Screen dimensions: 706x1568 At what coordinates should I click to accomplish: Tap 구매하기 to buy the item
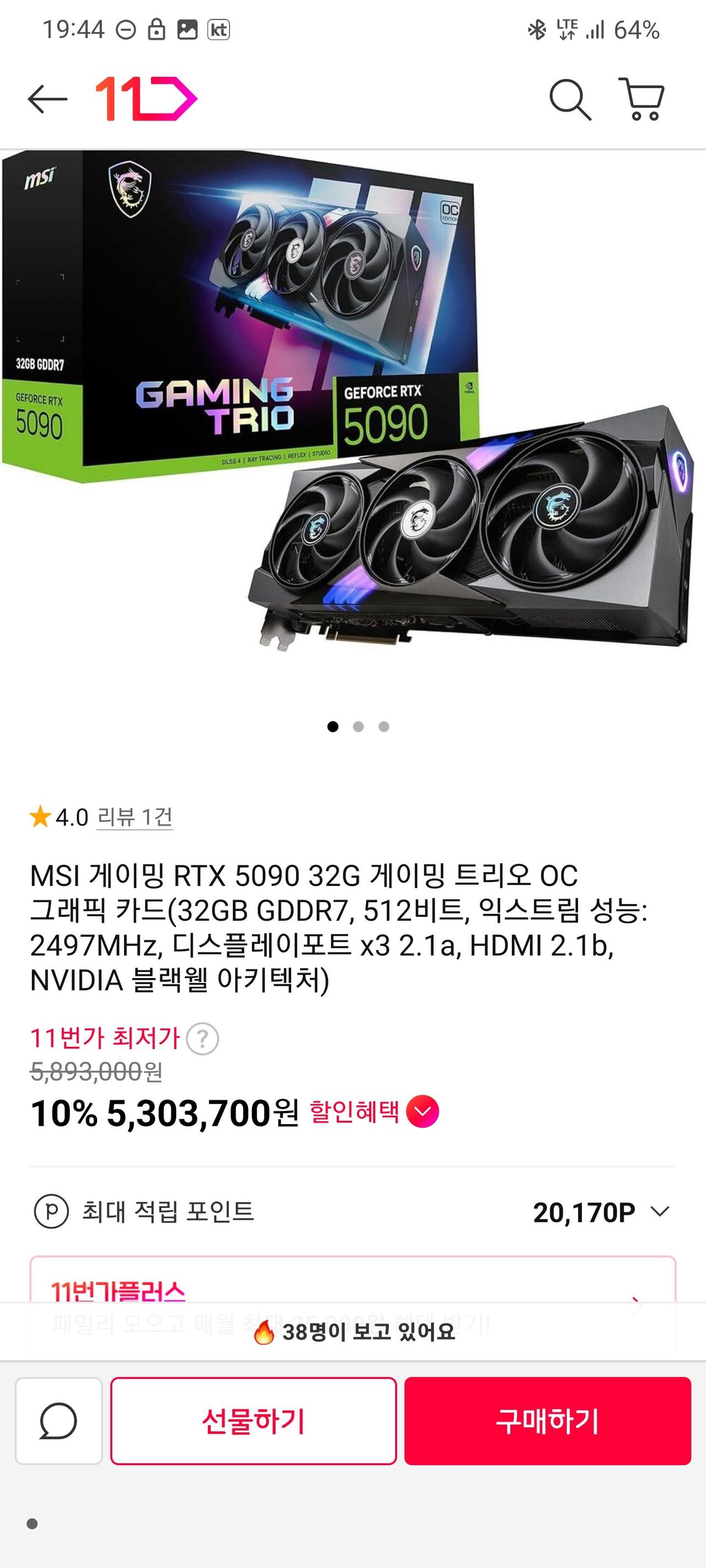tap(547, 1421)
